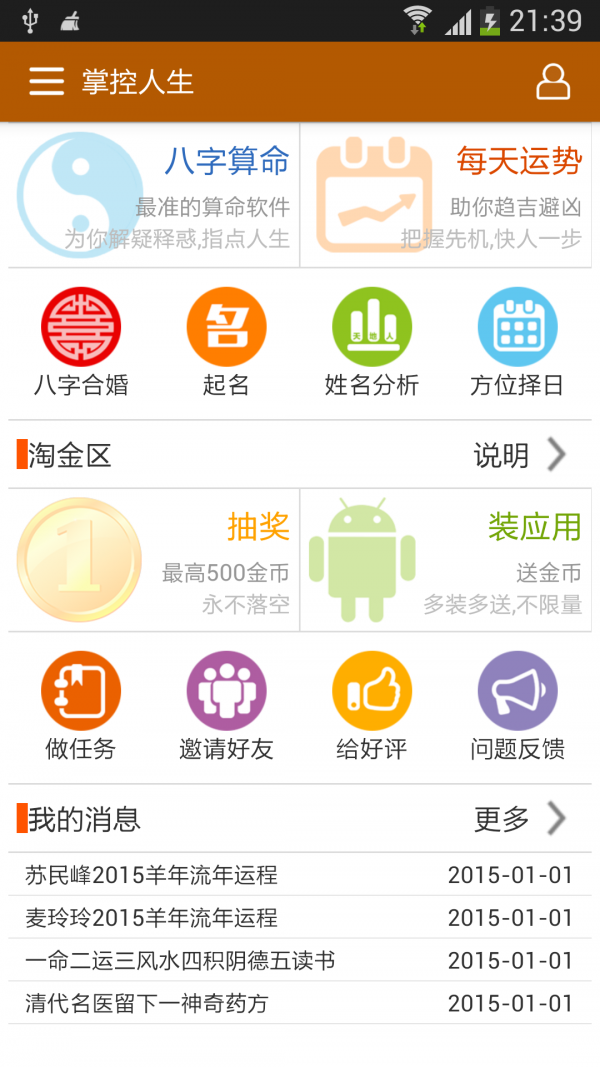Open the 装应用 card
Image resolution: width=600 pixels, height=1067 pixels.
coord(446,560)
